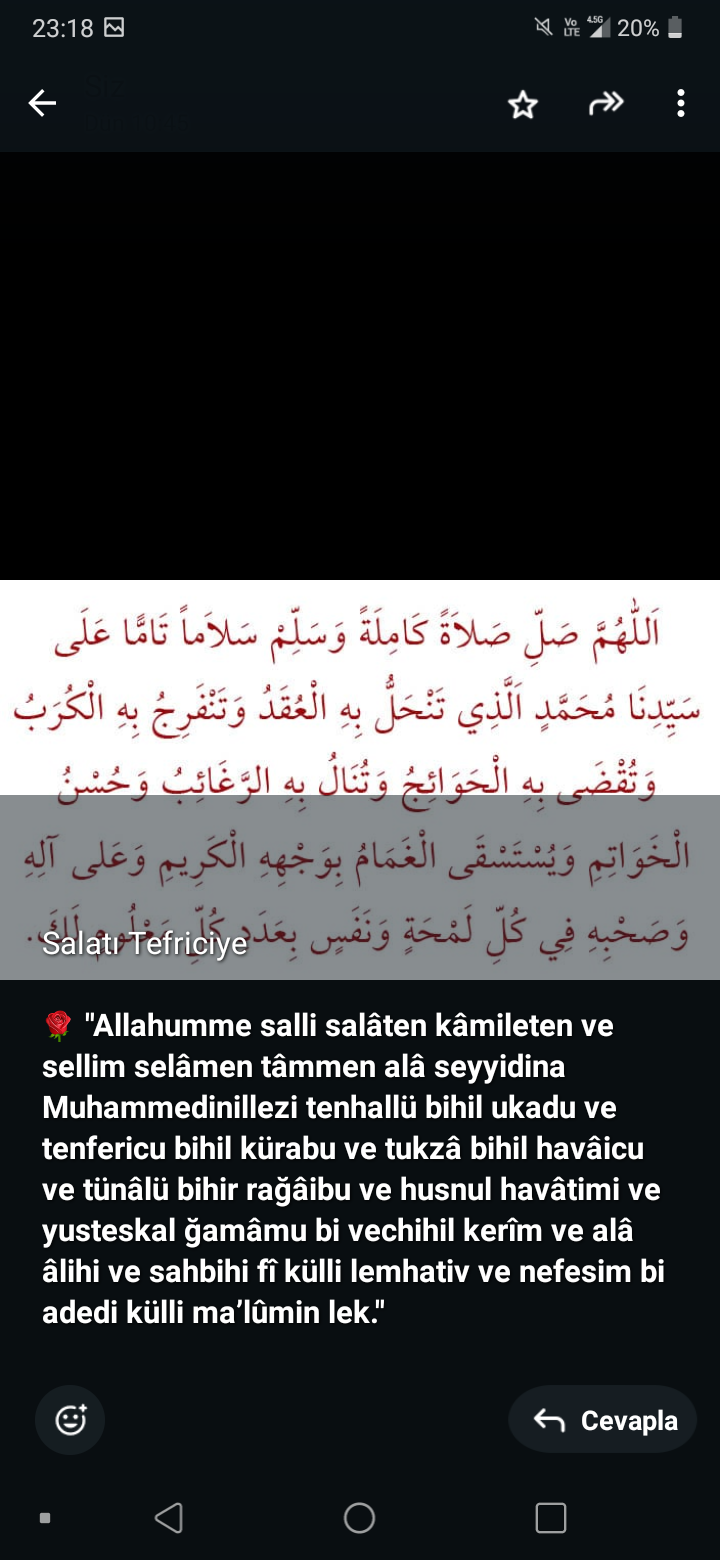720x1560 pixels.
Task: Open the emoji reaction picker
Action: coord(68,1419)
